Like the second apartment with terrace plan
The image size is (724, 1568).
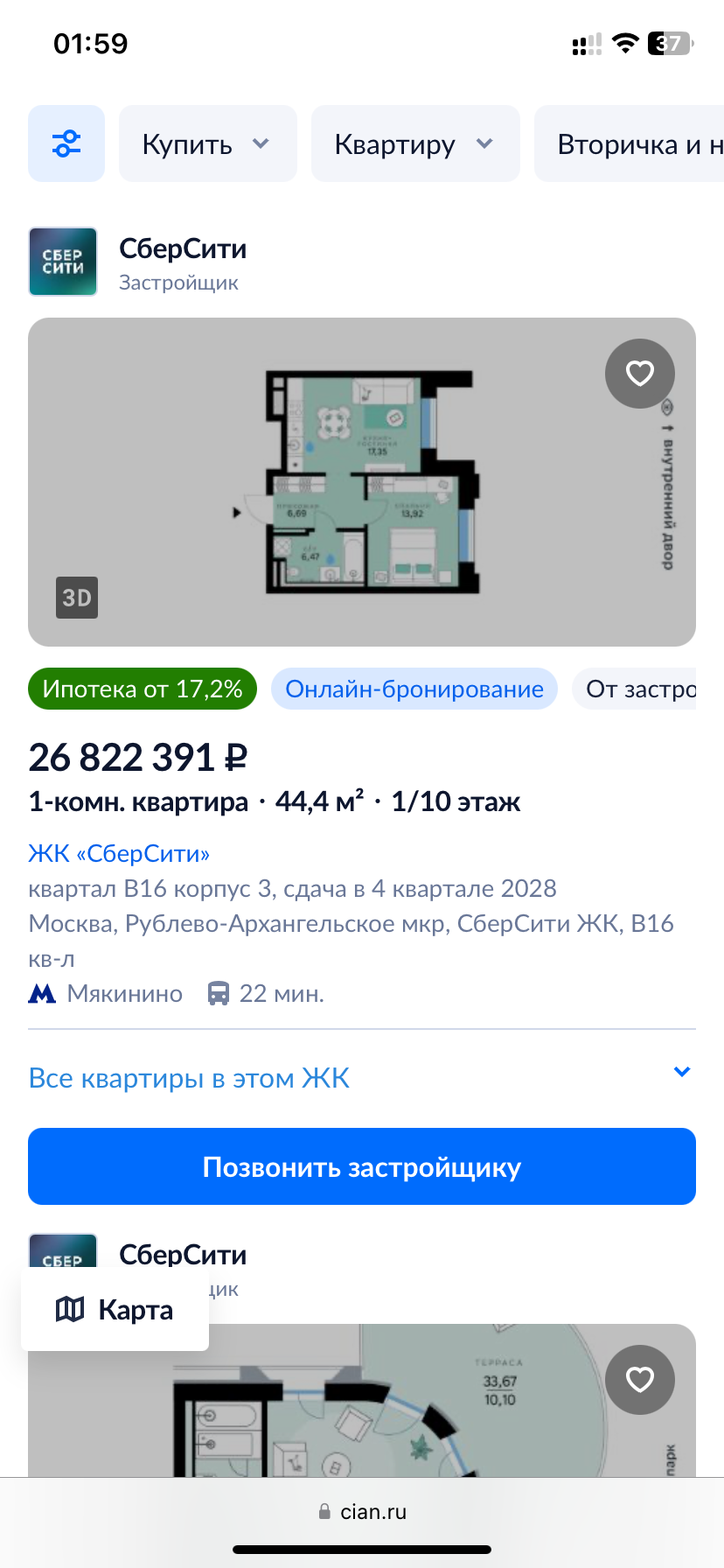(639, 1380)
